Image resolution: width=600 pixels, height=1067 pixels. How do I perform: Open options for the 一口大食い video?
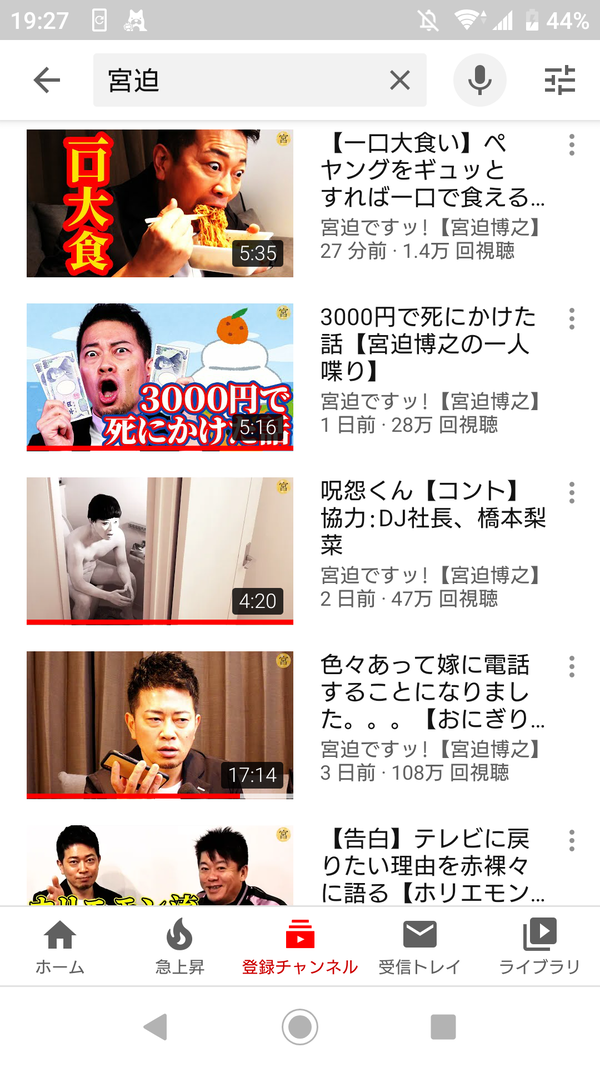click(x=571, y=145)
